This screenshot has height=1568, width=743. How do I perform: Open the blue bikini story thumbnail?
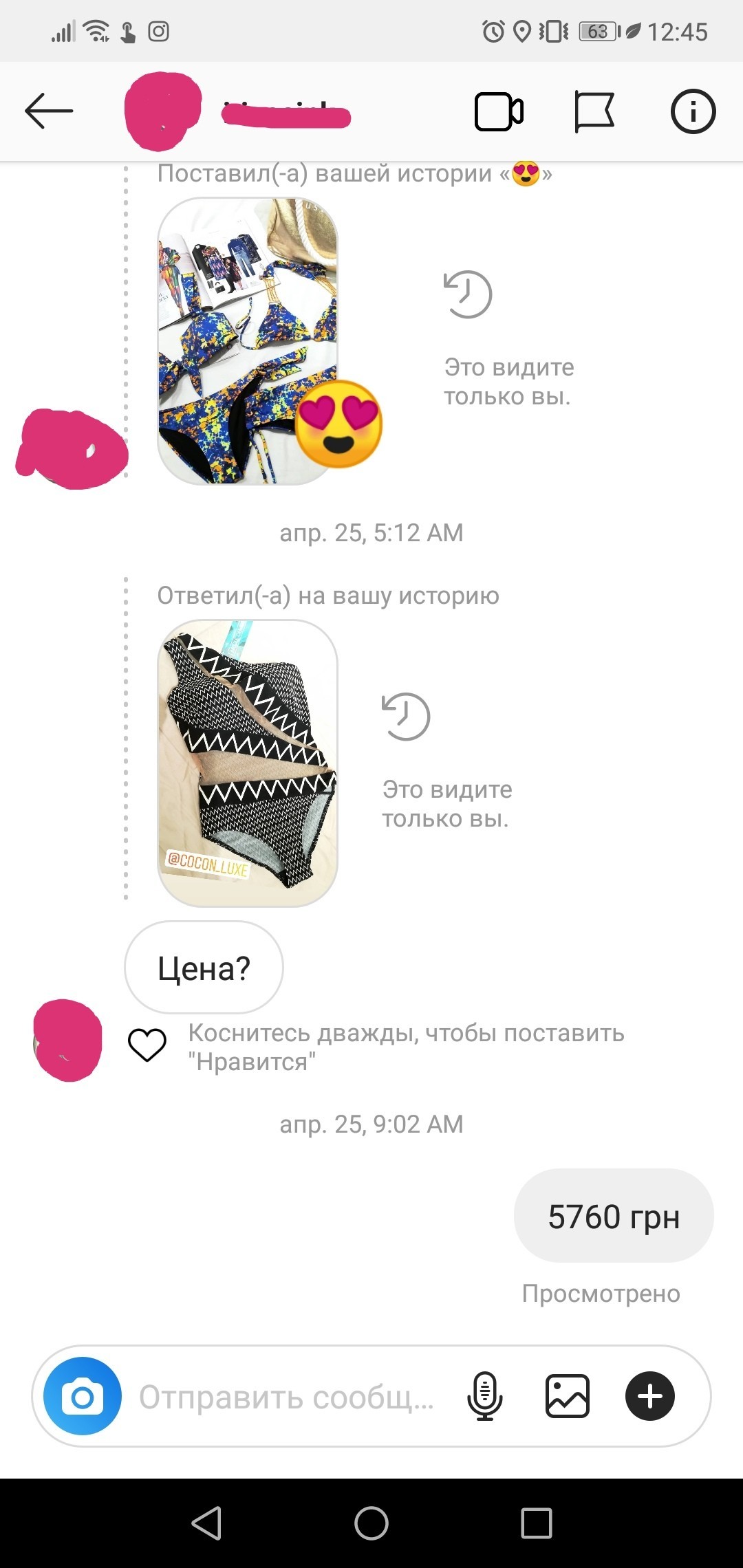click(248, 341)
